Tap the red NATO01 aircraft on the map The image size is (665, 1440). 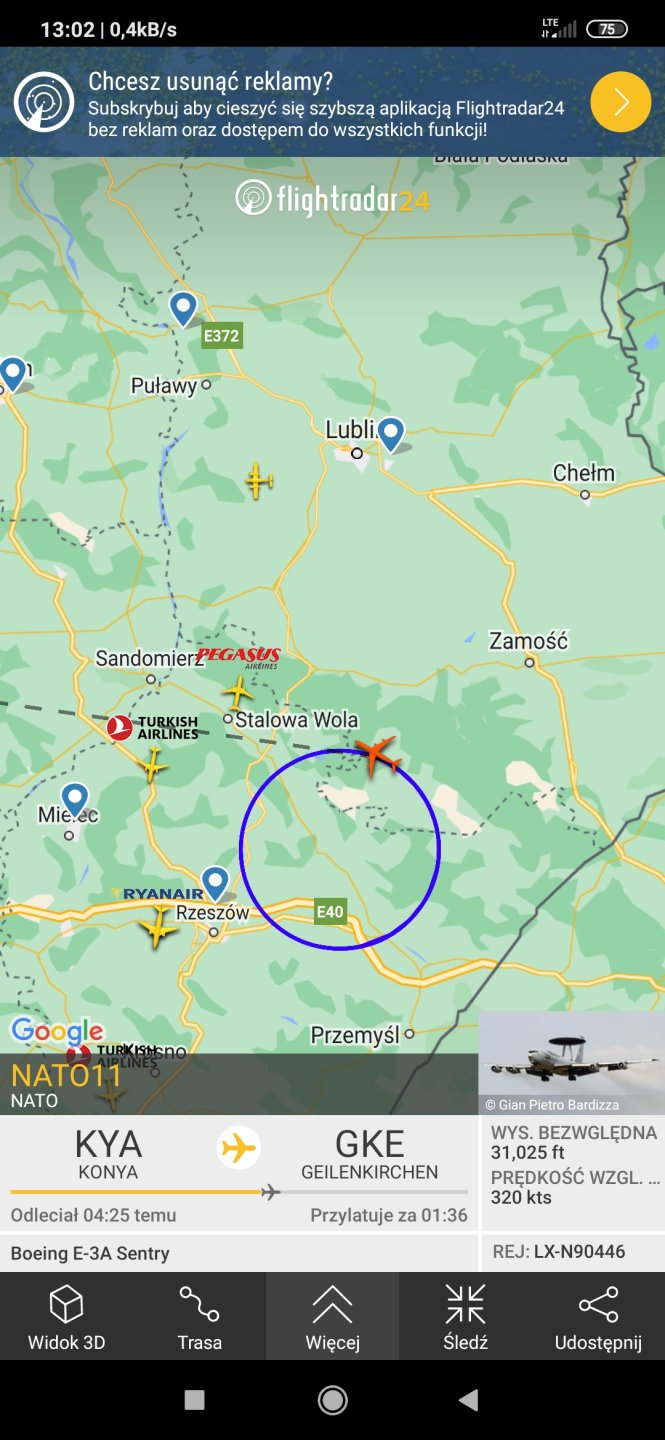point(377,753)
